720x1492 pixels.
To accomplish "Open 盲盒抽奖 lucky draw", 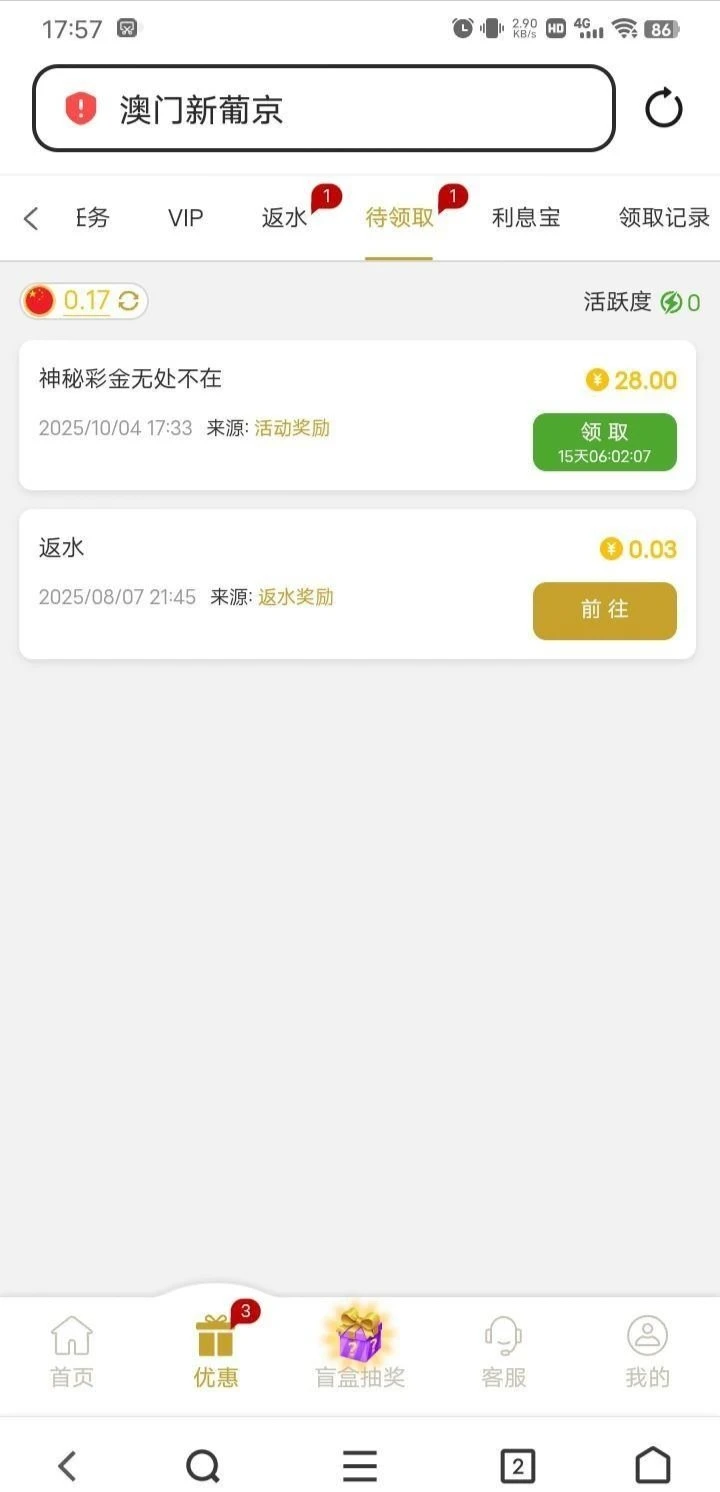I will click(360, 1352).
